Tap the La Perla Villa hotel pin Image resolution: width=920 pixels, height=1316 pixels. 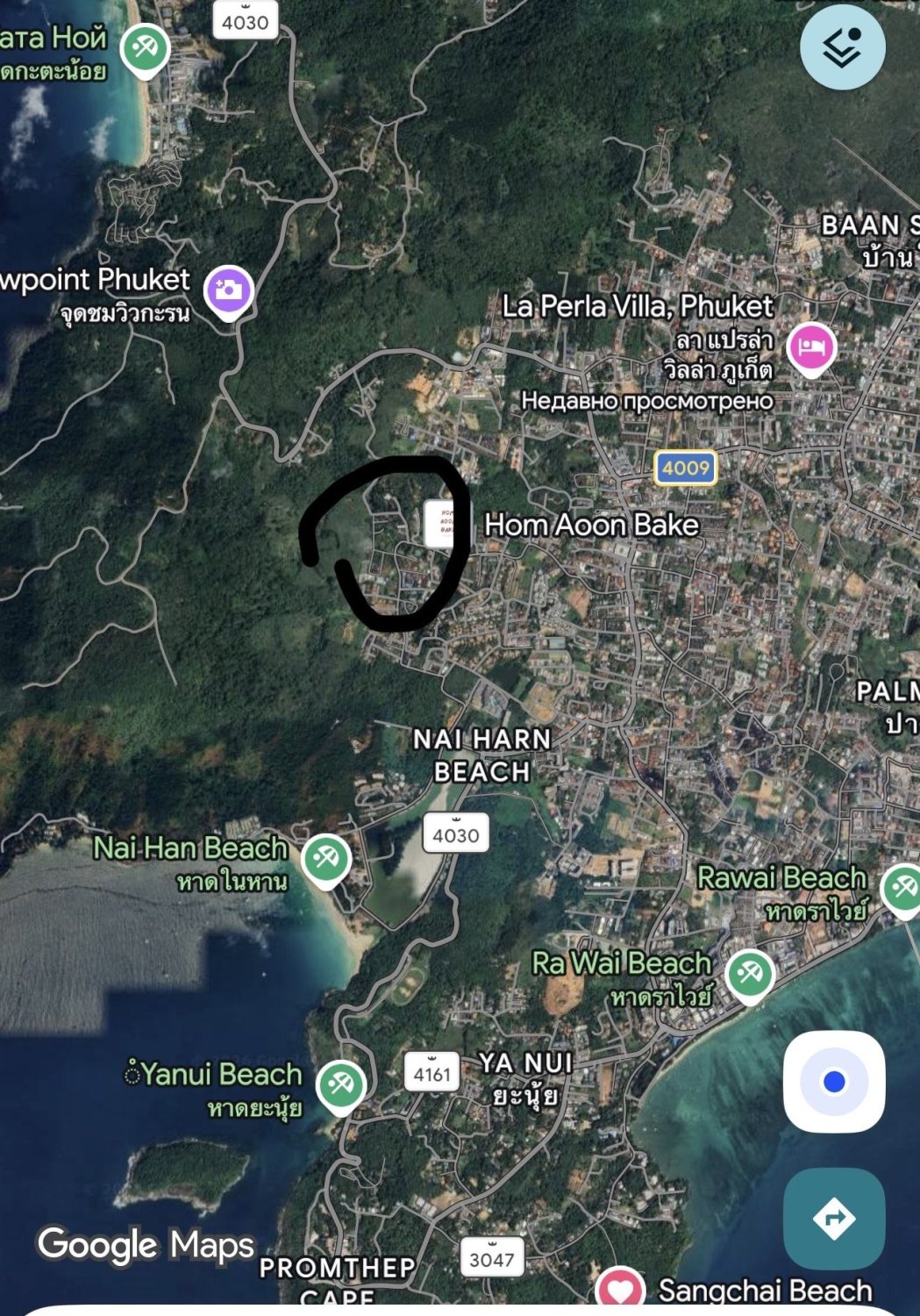tap(811, 347)
